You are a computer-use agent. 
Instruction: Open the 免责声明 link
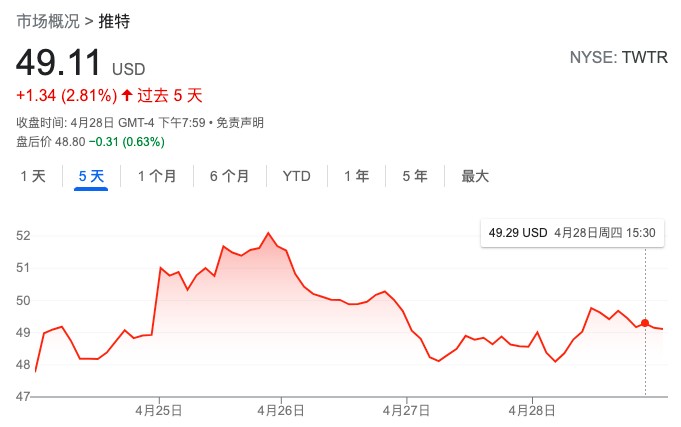coord(240,122)
